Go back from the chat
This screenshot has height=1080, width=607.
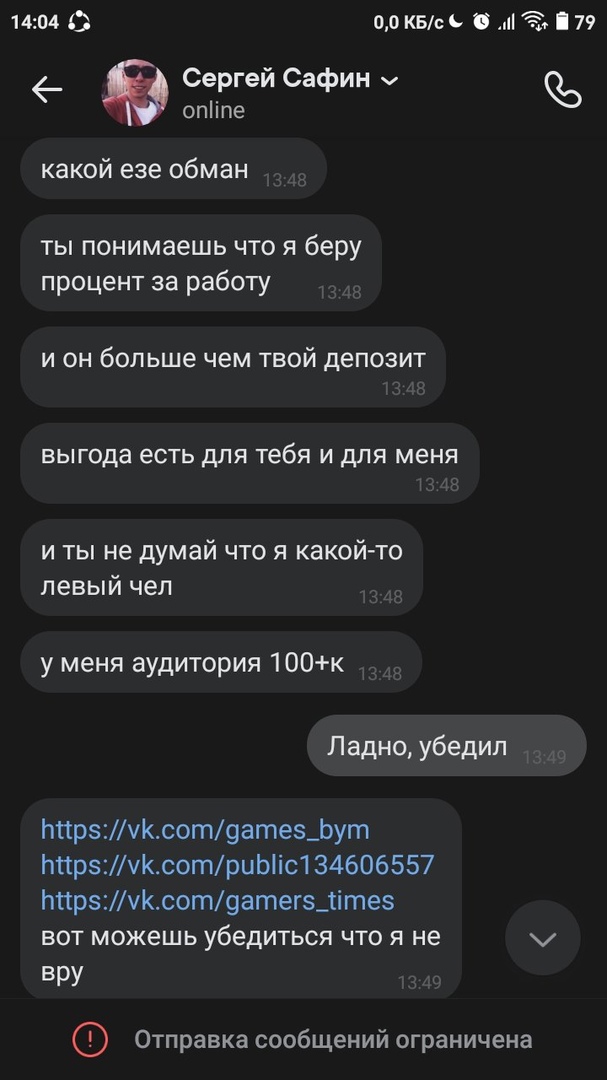[x=47, y=90]
